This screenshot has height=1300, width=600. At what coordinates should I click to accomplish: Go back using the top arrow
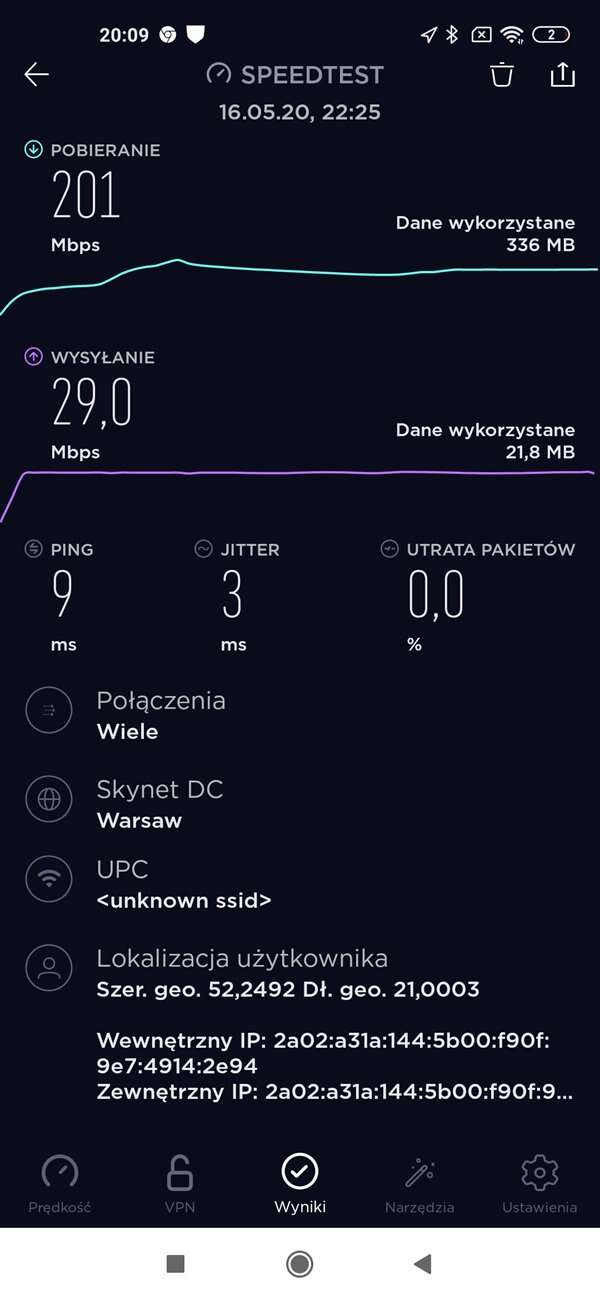point(37,75)
